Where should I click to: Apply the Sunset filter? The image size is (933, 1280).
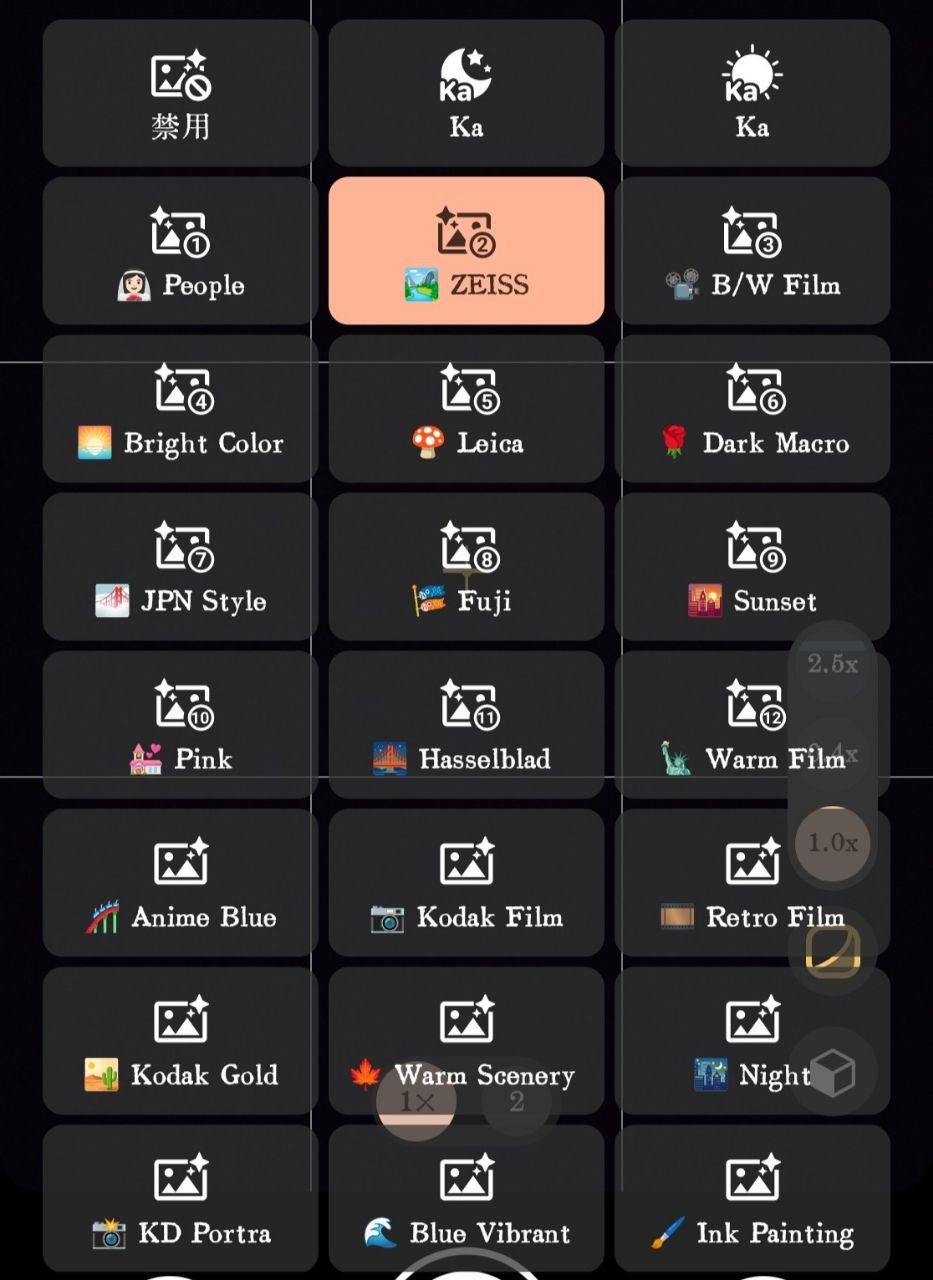[720, 567]
